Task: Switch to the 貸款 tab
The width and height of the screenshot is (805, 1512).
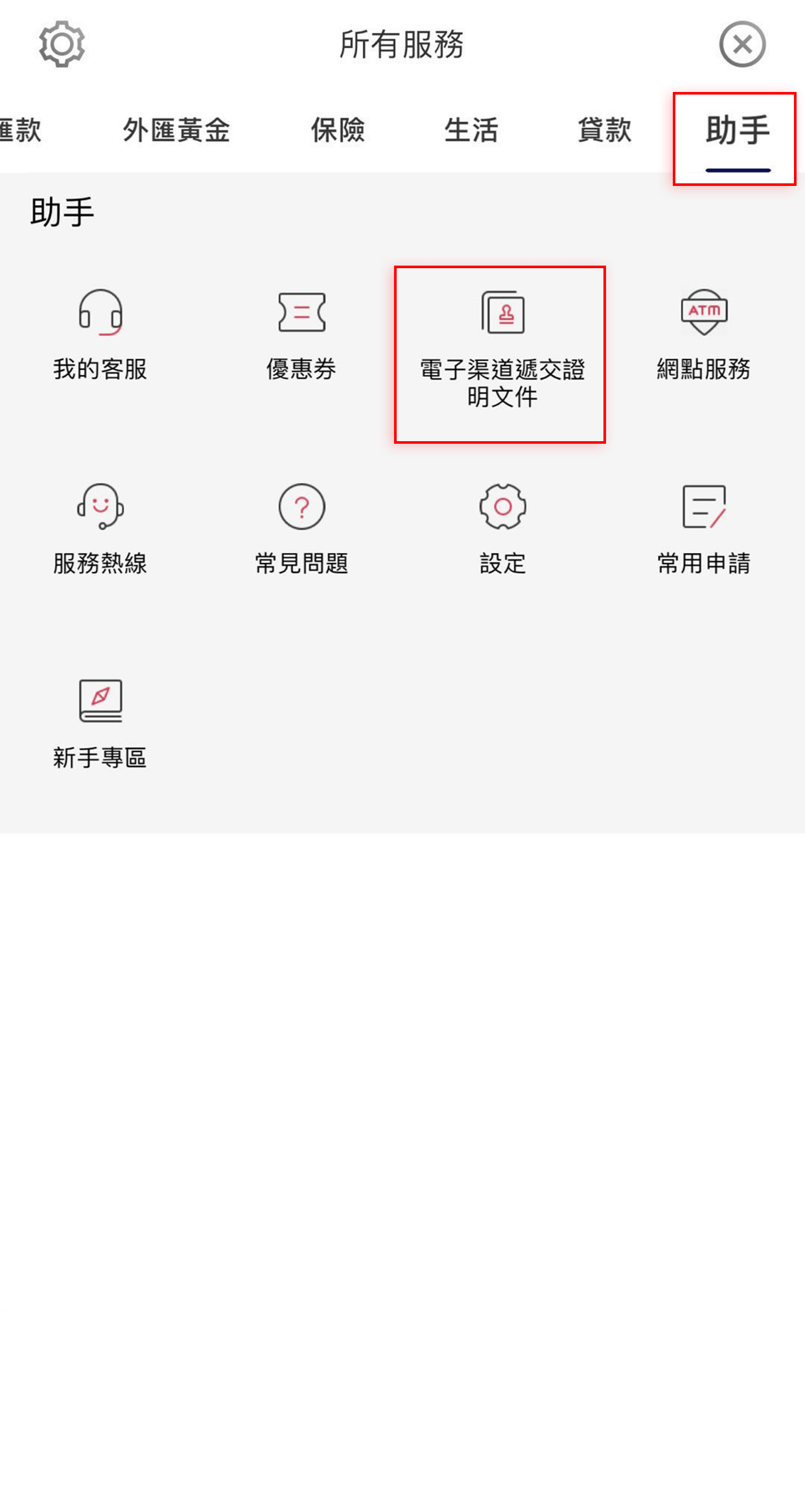Action: point(604,130)
